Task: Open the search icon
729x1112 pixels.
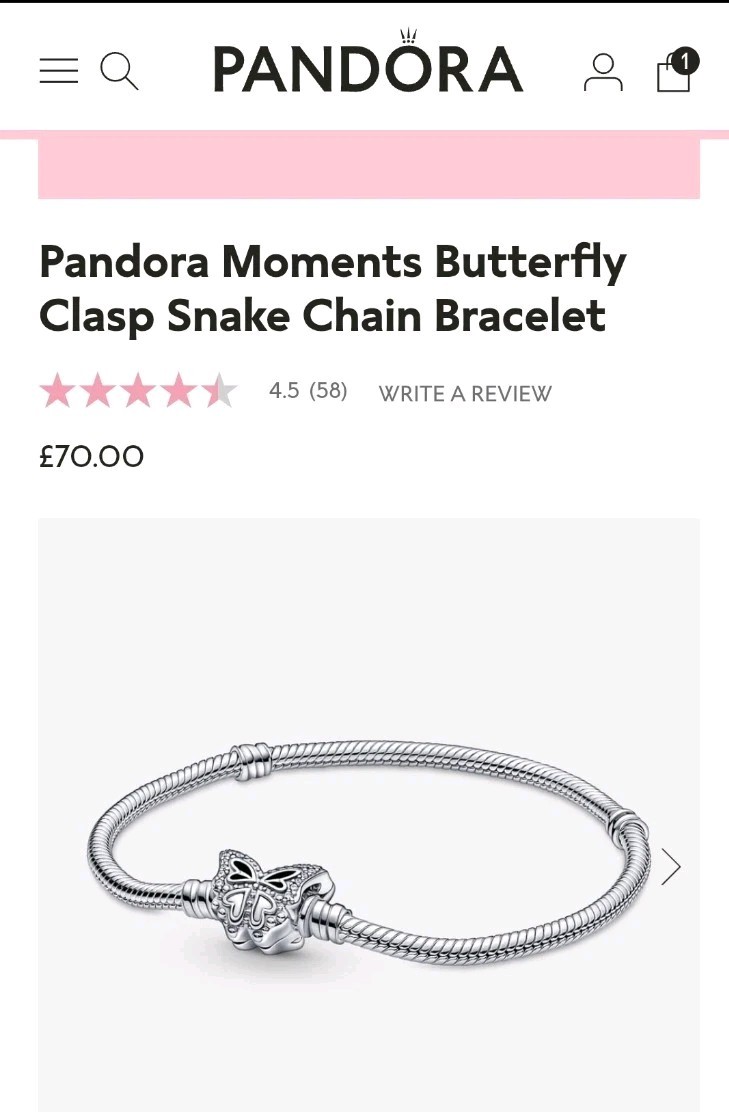Action: (119, 71)
